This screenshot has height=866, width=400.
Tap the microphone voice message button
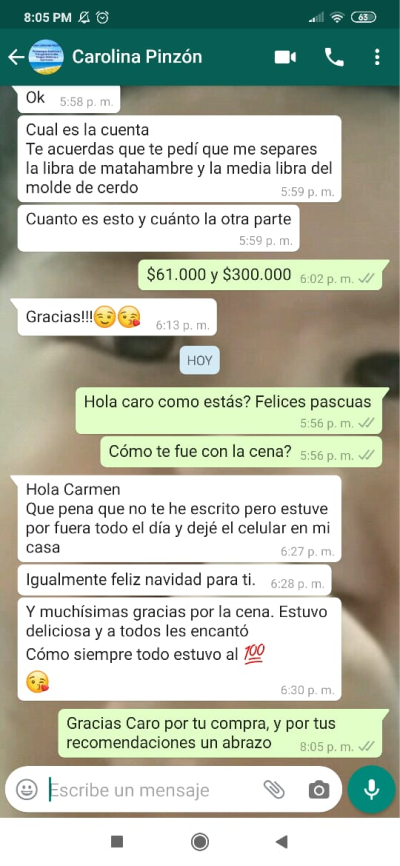point(371,790)
